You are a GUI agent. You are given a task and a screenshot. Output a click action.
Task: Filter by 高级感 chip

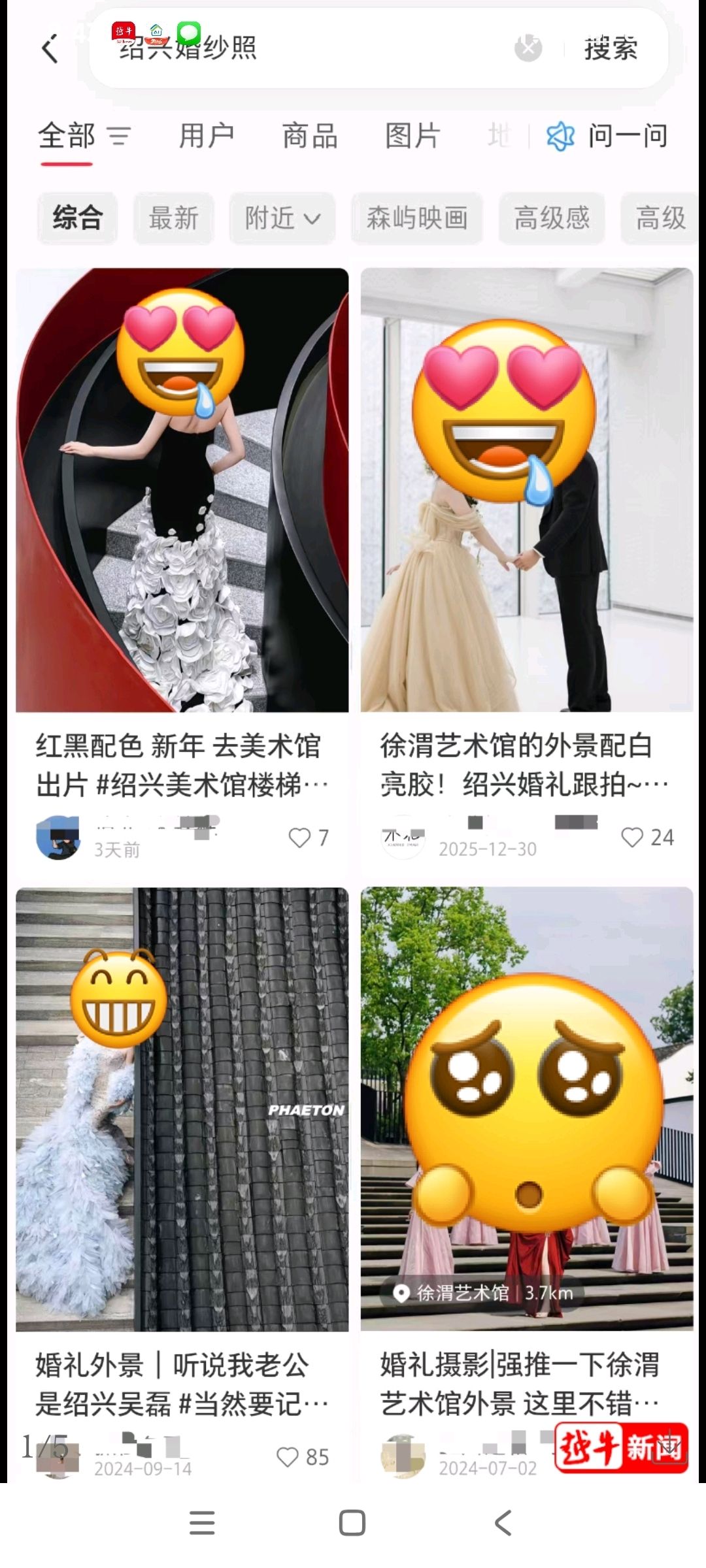pos(552,218)
